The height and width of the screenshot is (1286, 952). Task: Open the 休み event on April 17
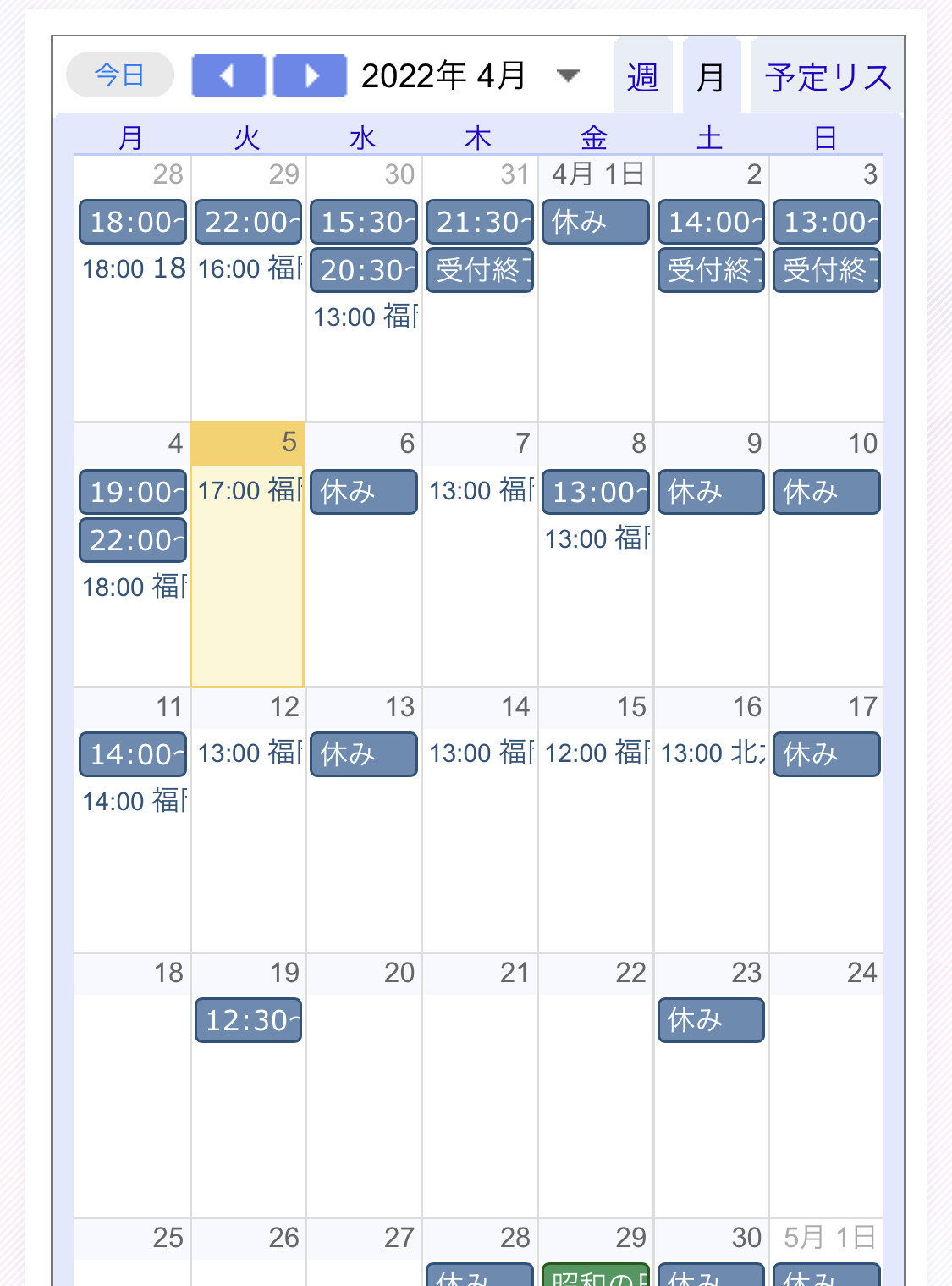827,753
